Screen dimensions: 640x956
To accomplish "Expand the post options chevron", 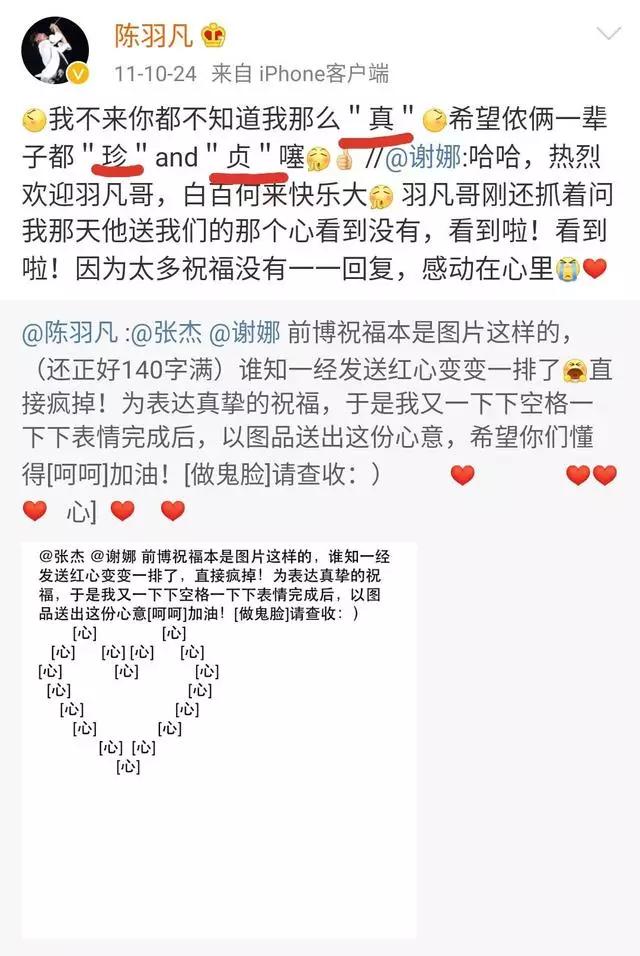I will pos(608,35).
